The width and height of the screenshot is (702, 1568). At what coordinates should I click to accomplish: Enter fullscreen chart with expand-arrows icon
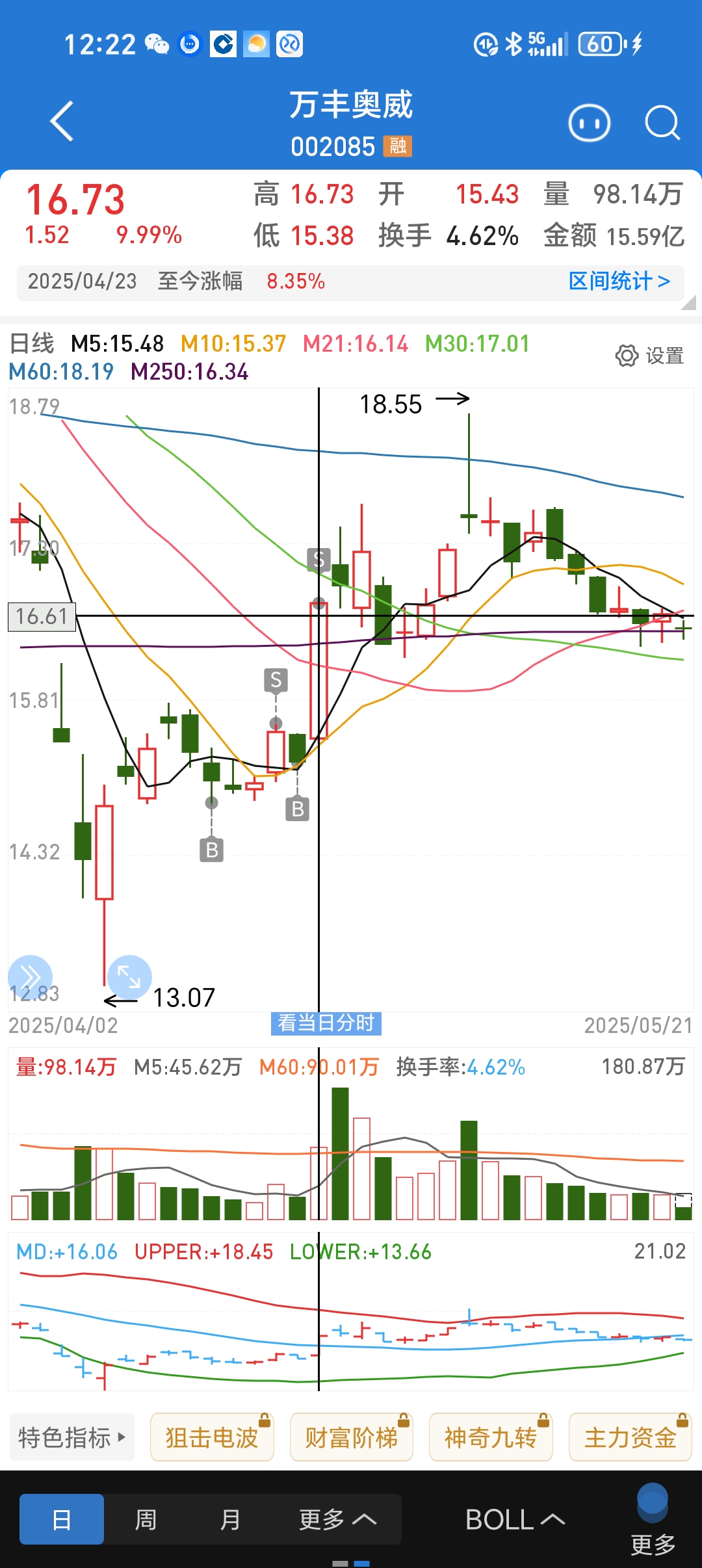[x=130, y=978]
